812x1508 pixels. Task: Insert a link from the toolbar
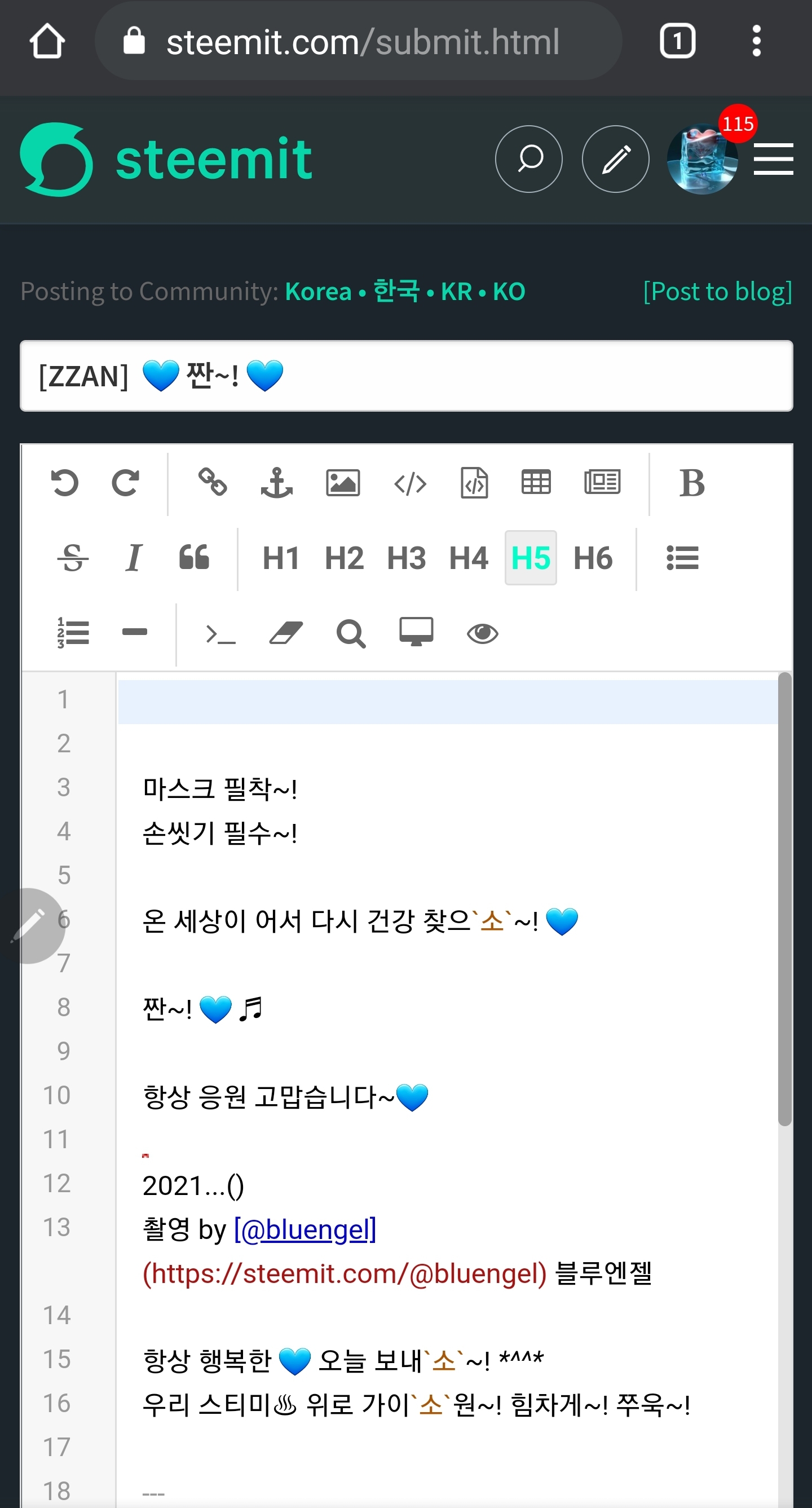tap(213, 483)
